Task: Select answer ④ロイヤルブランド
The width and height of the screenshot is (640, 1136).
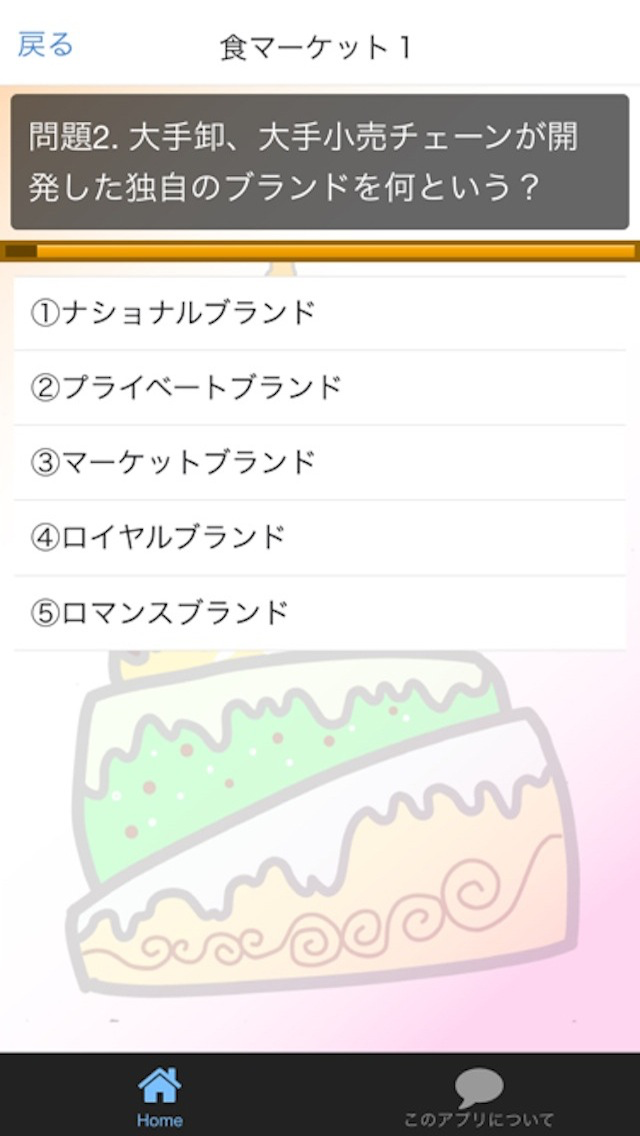Action: pos(320,537)
